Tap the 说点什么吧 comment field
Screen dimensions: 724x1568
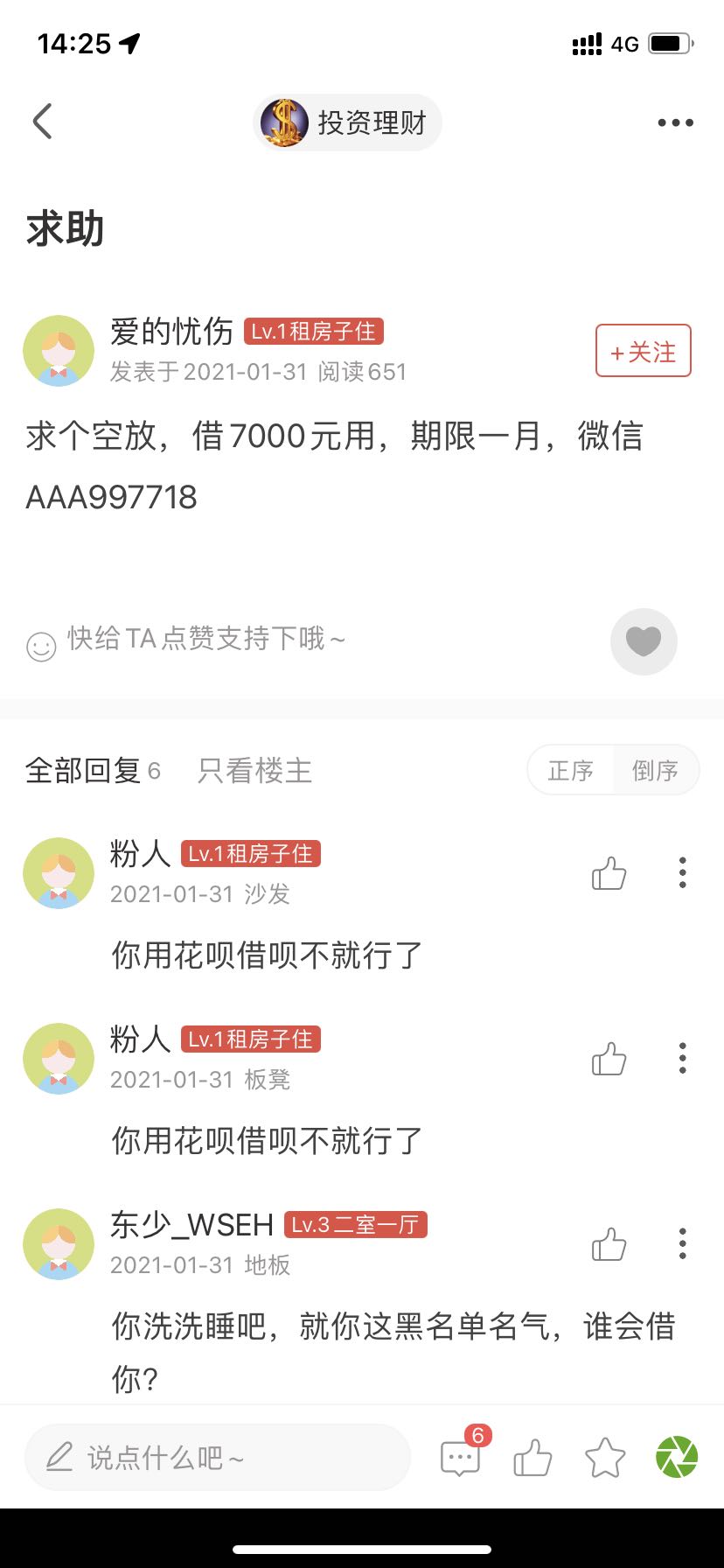(x=217, y=1458)
